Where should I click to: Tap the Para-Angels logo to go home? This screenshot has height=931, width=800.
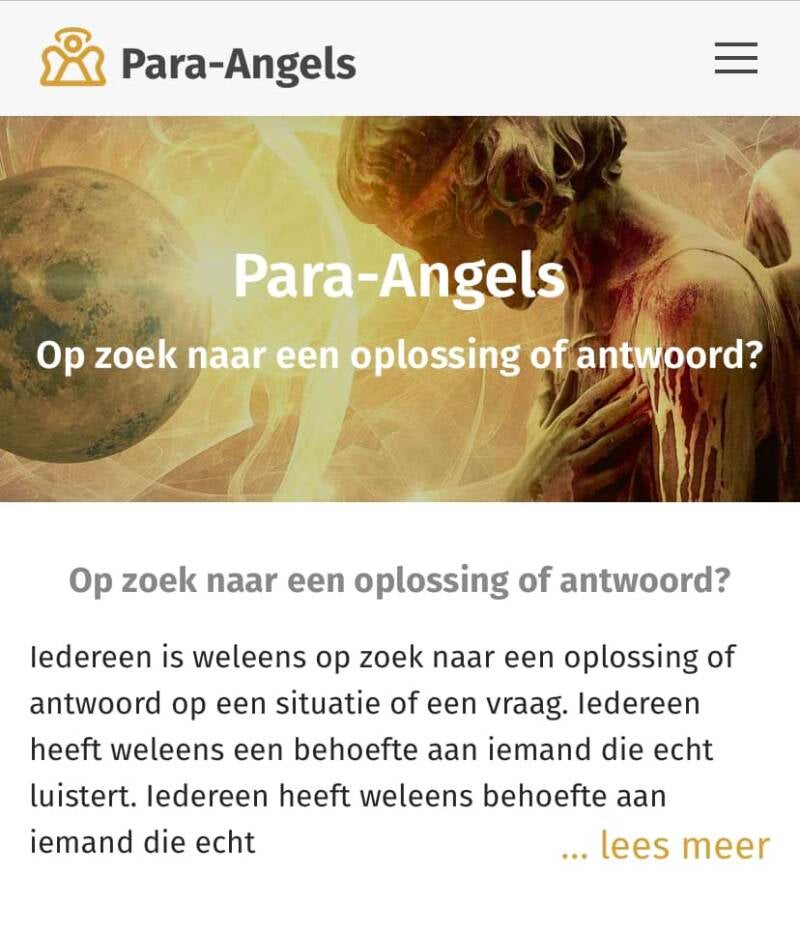(x=198, y=62)
